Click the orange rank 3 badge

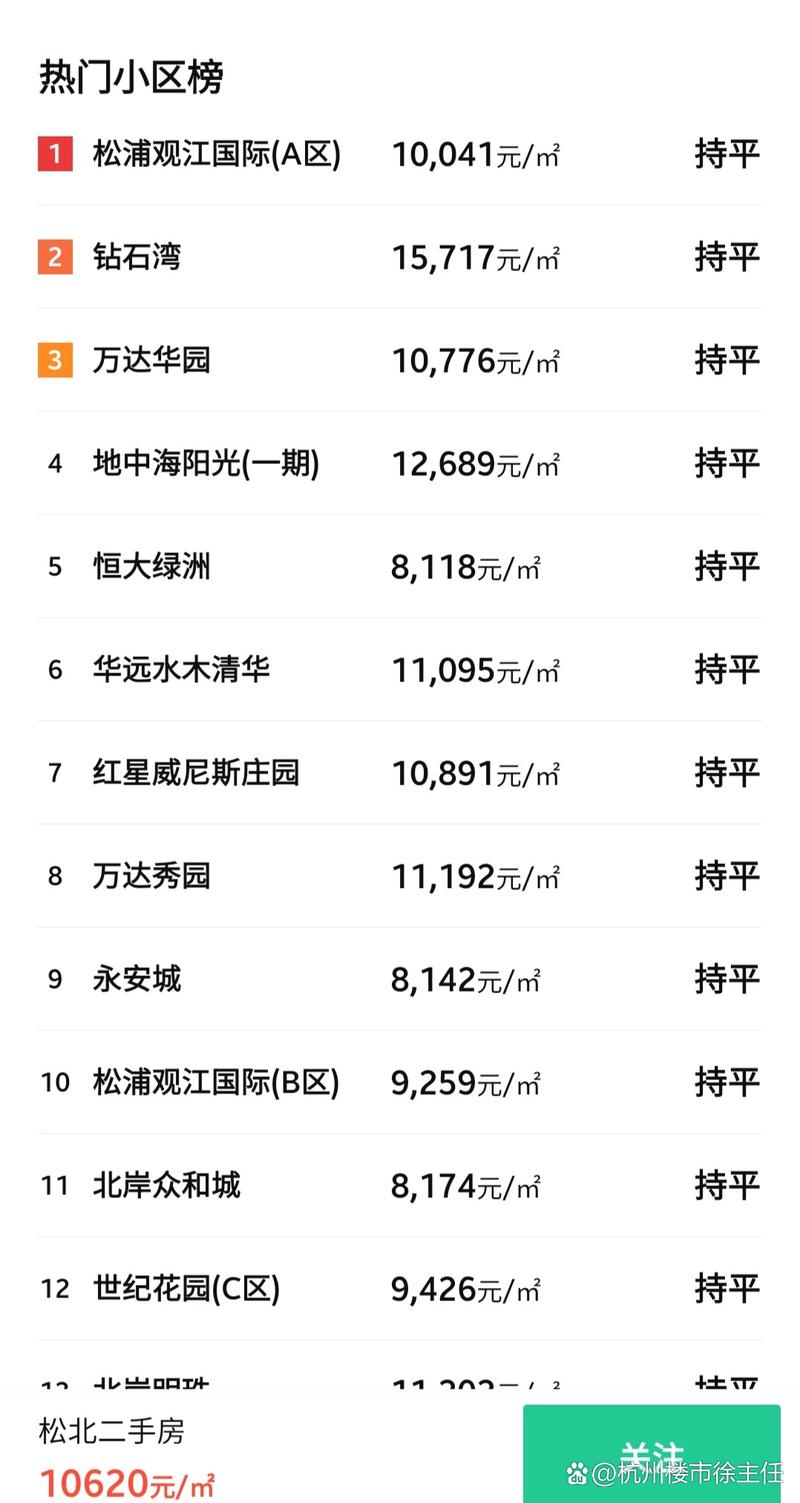[x=54, y=360]
